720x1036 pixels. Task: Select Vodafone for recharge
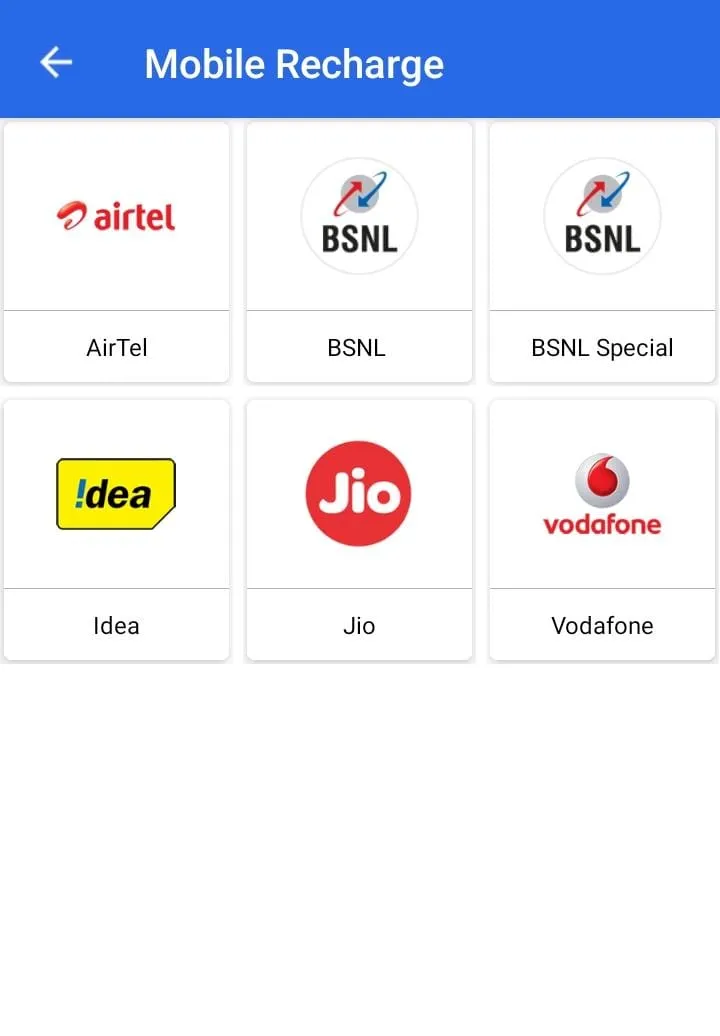602,529
